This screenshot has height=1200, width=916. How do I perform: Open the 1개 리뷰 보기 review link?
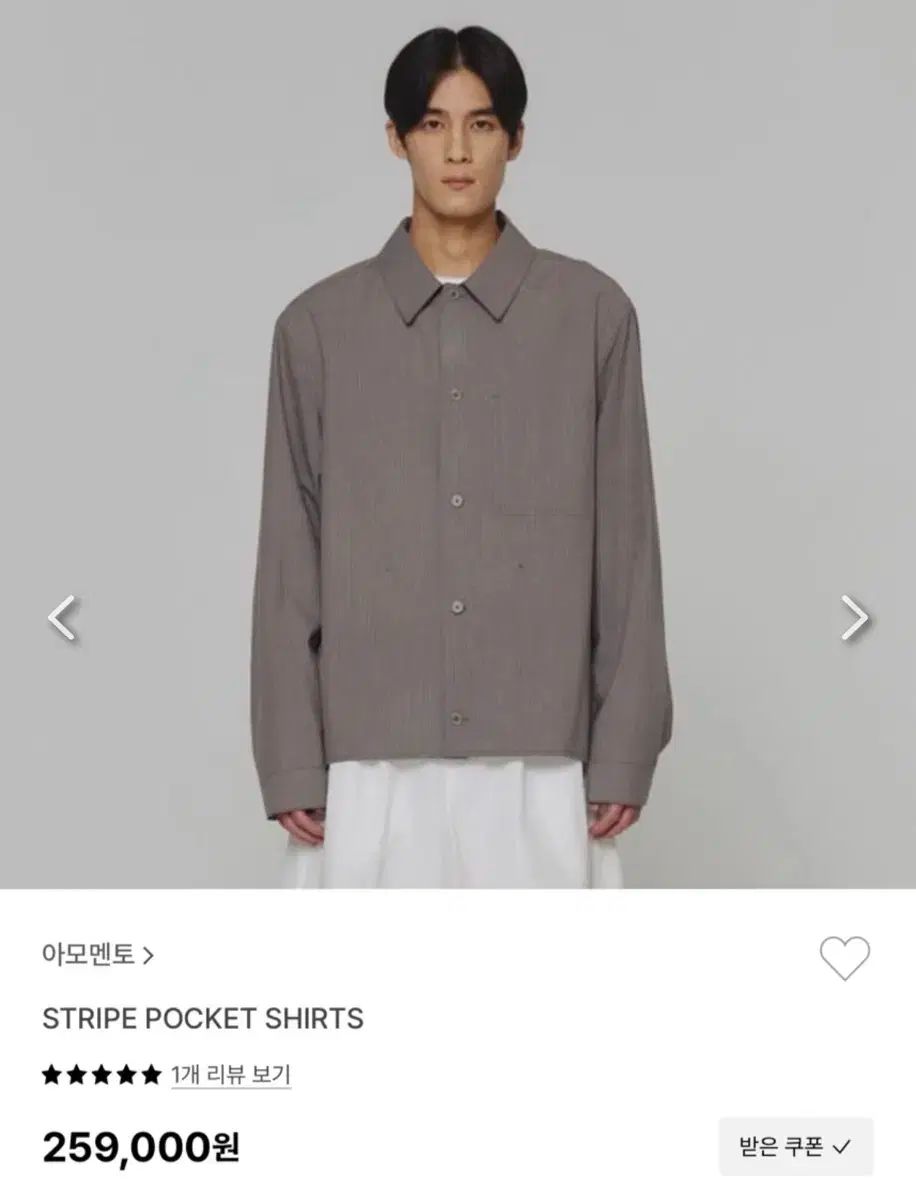click(231, 1075)
